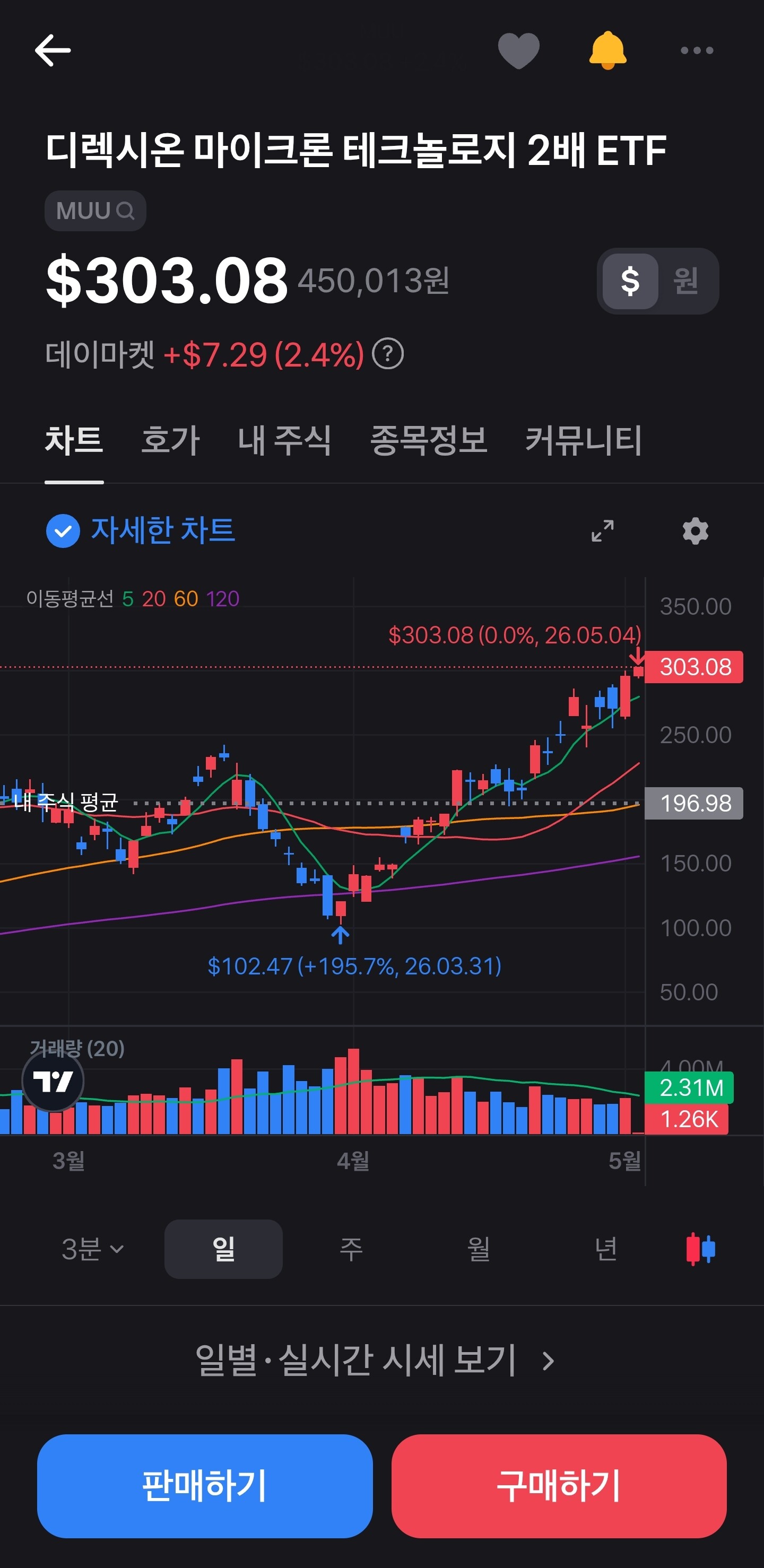Add this ETF to favorites with heart
Screen dimensions: 764x1568
(519, 50)
